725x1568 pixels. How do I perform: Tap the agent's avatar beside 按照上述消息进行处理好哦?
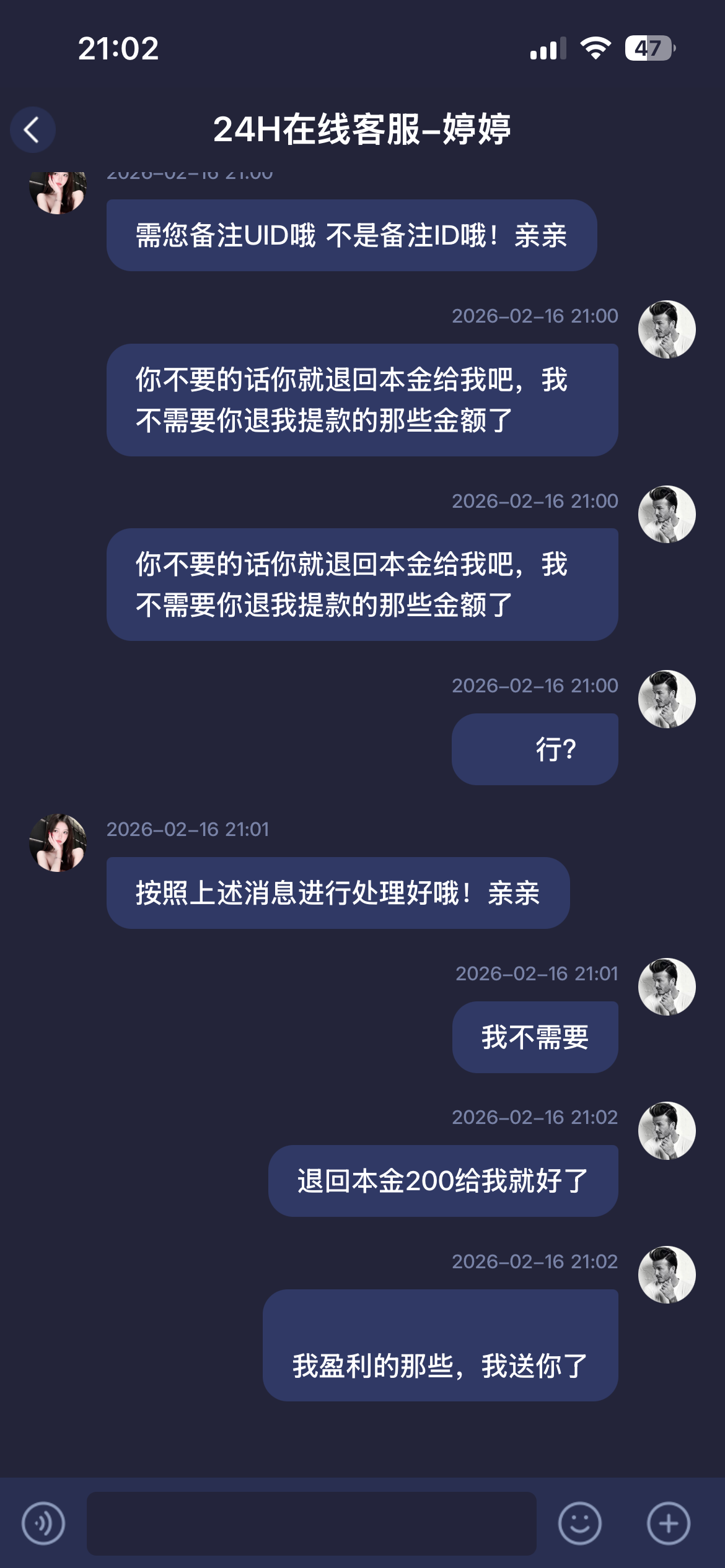(58, 843)
